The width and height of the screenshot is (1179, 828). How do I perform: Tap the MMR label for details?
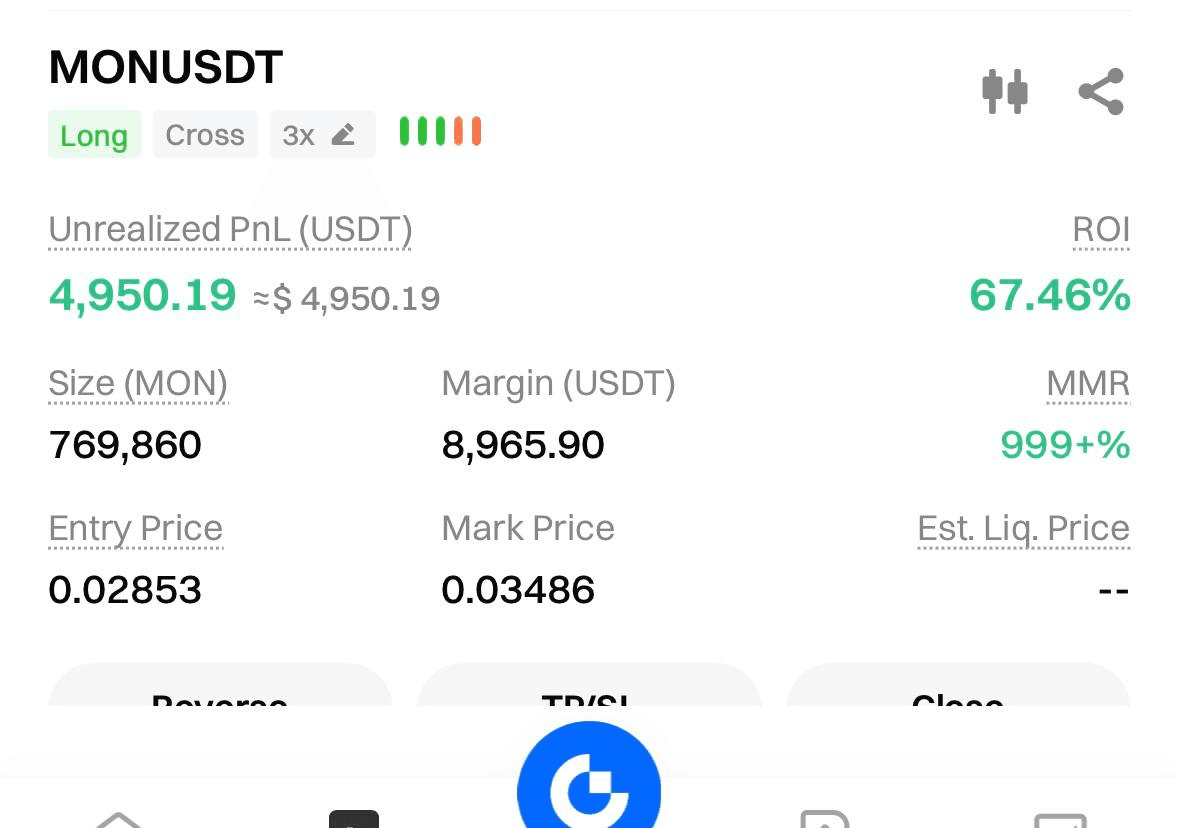[1088, 384]
